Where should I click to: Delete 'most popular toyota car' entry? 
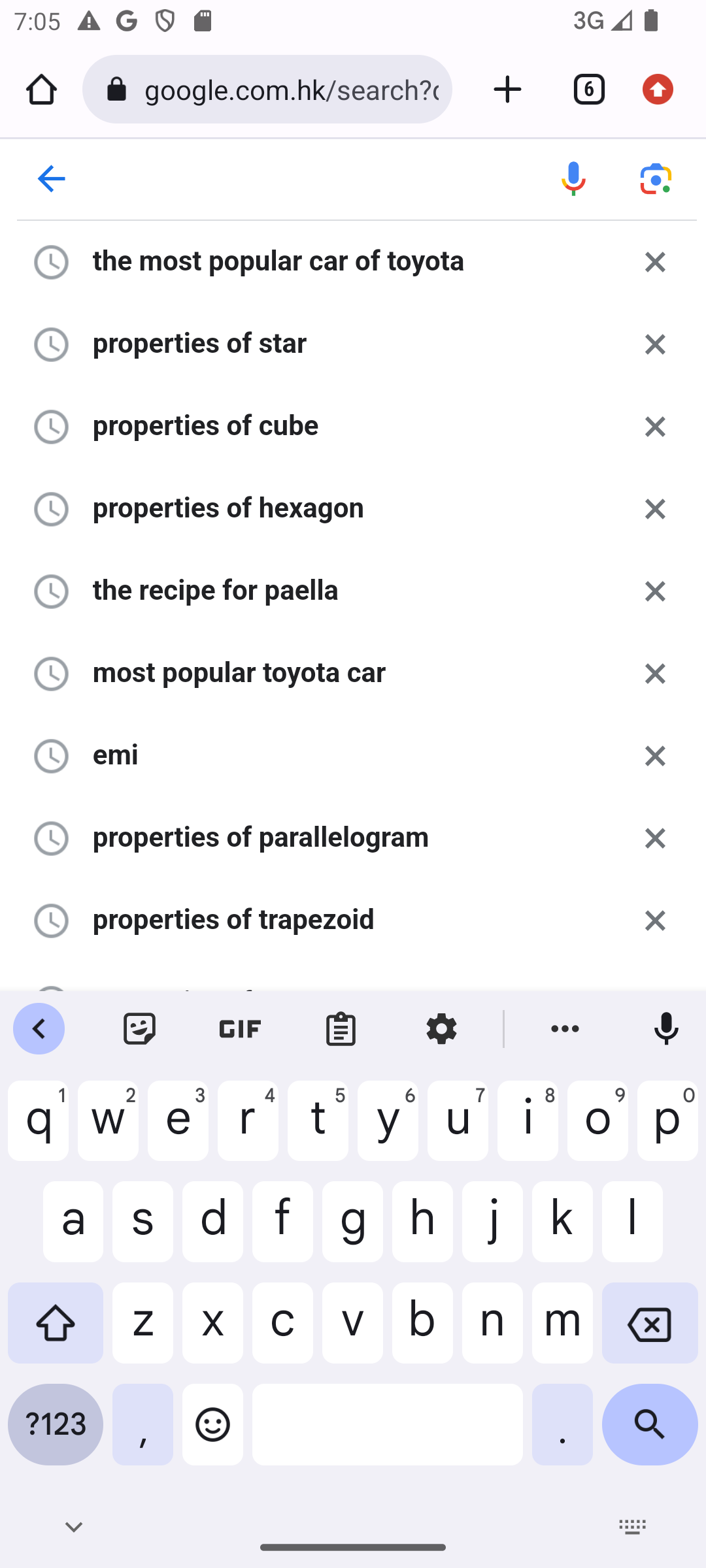click(x=655, y=674)
